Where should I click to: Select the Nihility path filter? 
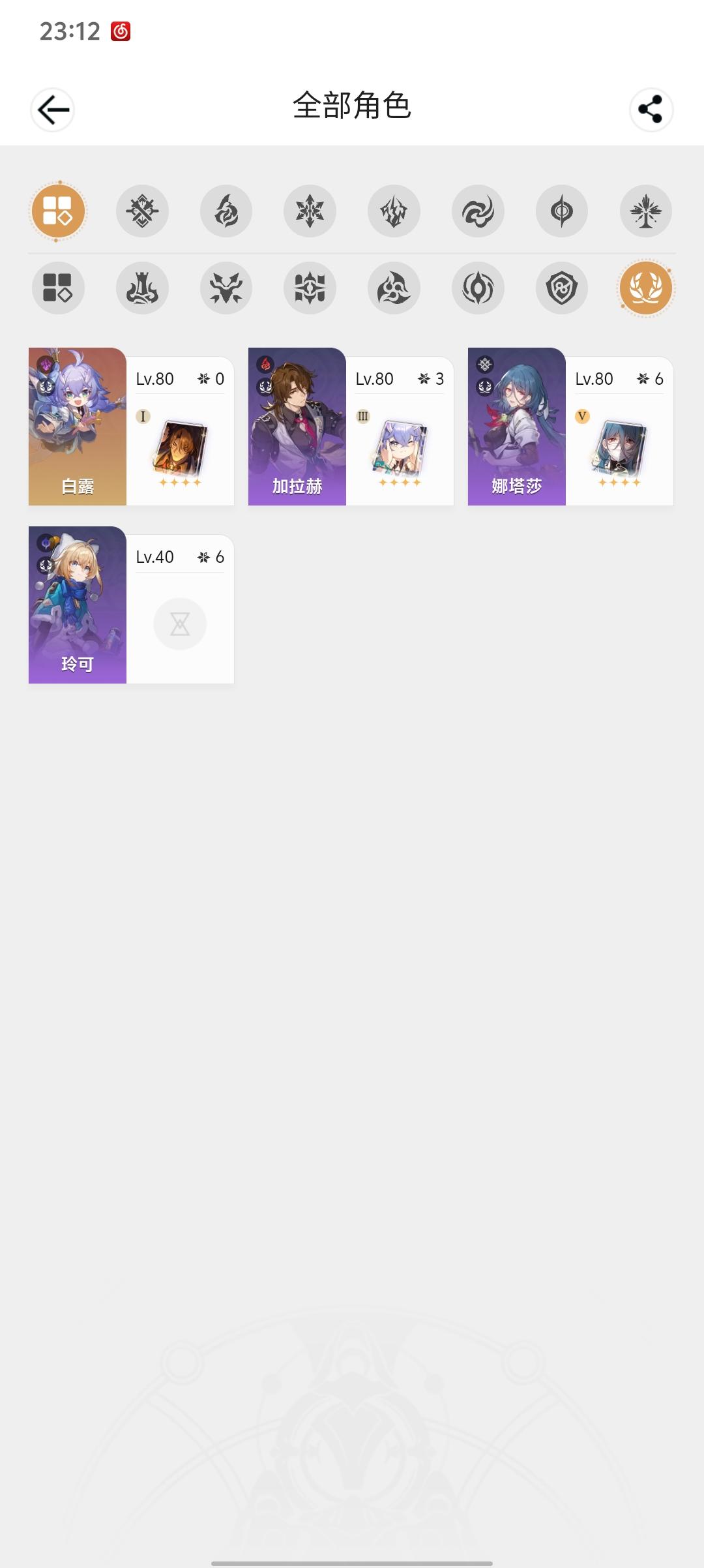point(478,288)
